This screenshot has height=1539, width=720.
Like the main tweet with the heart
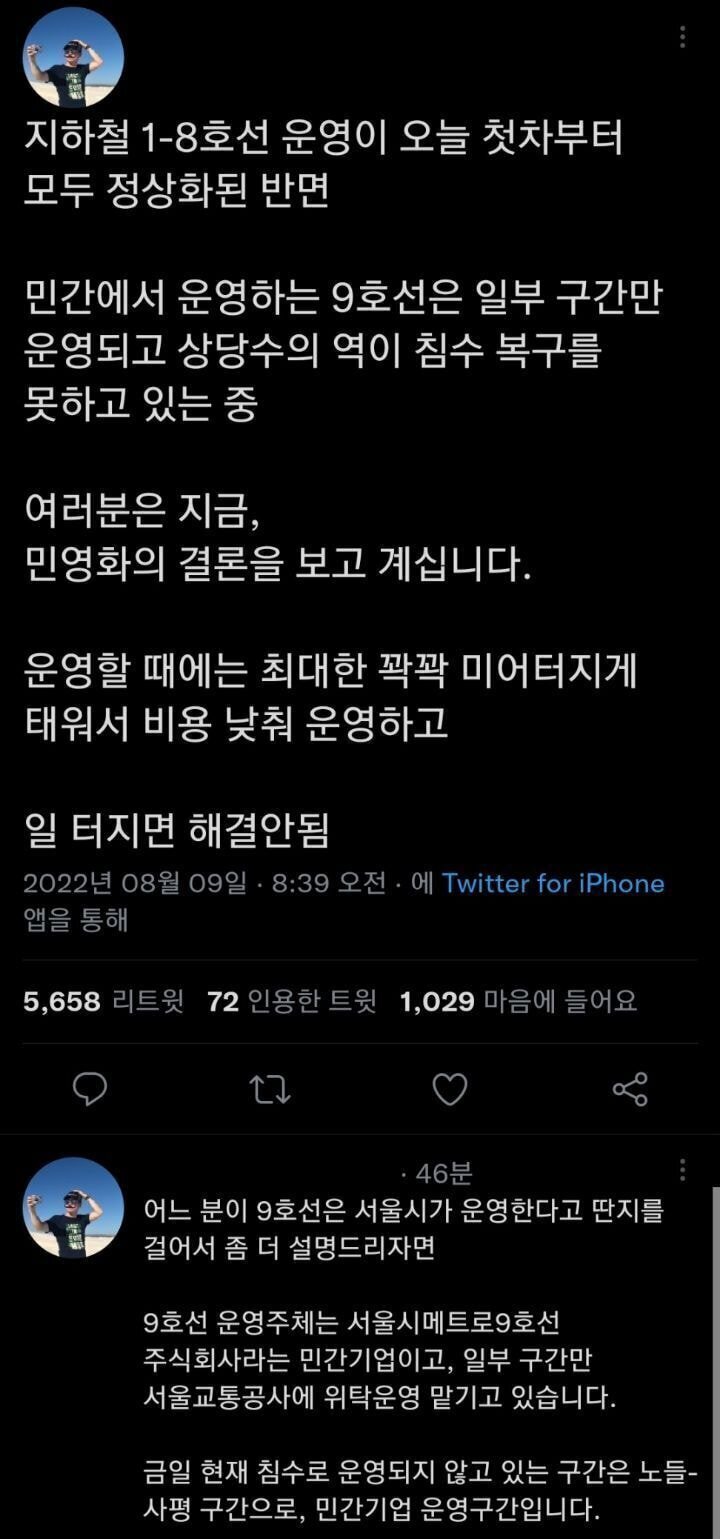450,1089
